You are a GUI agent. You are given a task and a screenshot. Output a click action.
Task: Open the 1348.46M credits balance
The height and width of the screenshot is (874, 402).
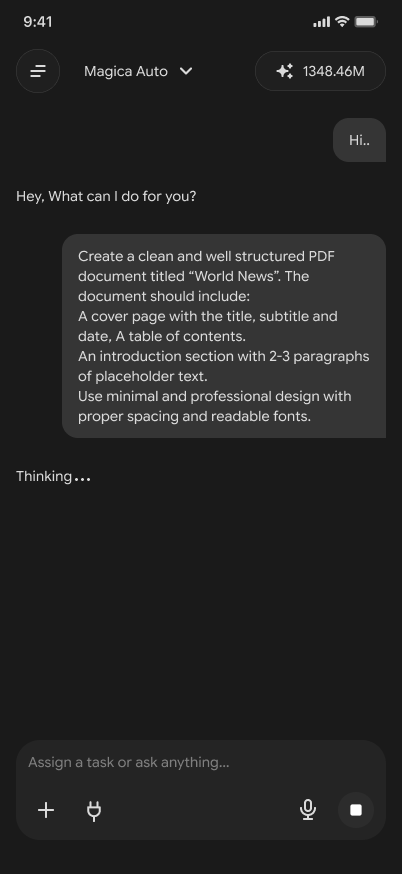click(x=320, y=71)
